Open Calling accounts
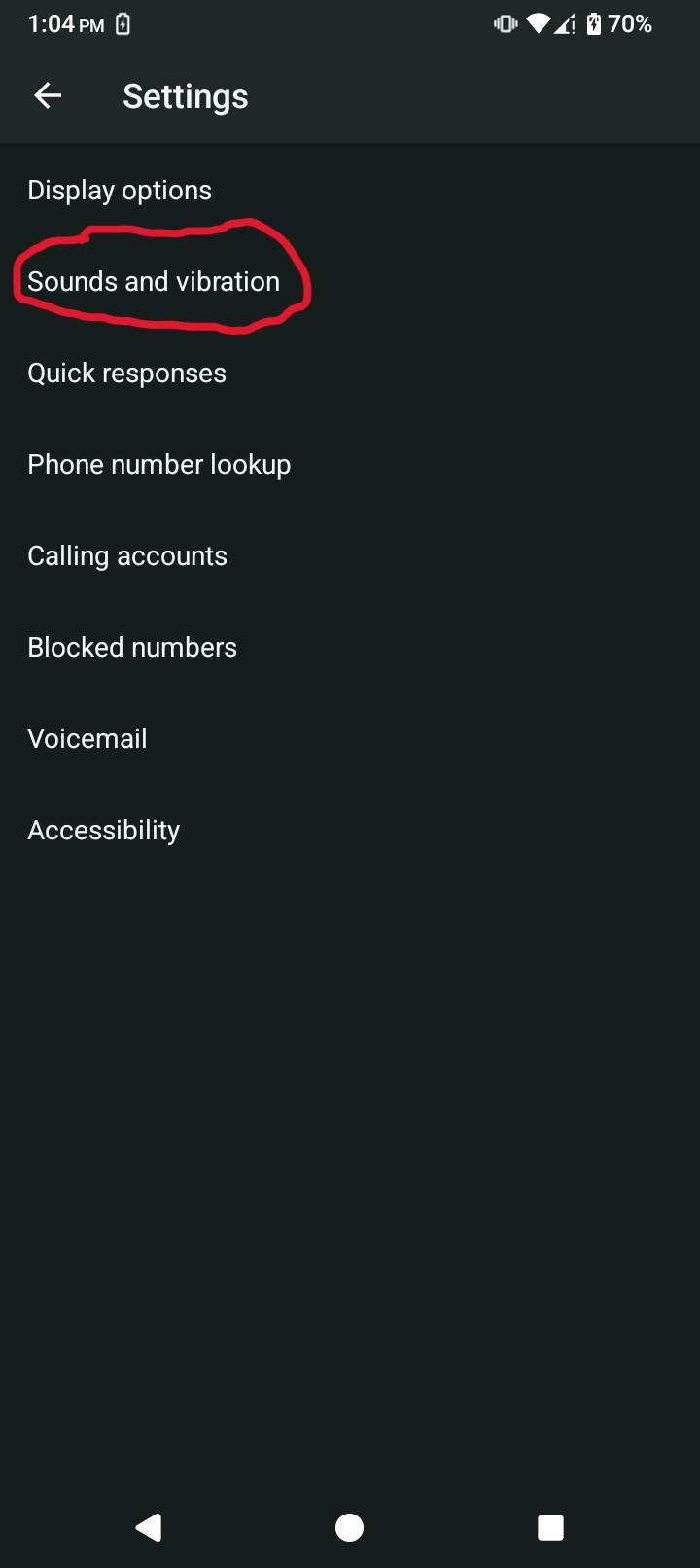700x1568 pixels. [x=127, y=556]
